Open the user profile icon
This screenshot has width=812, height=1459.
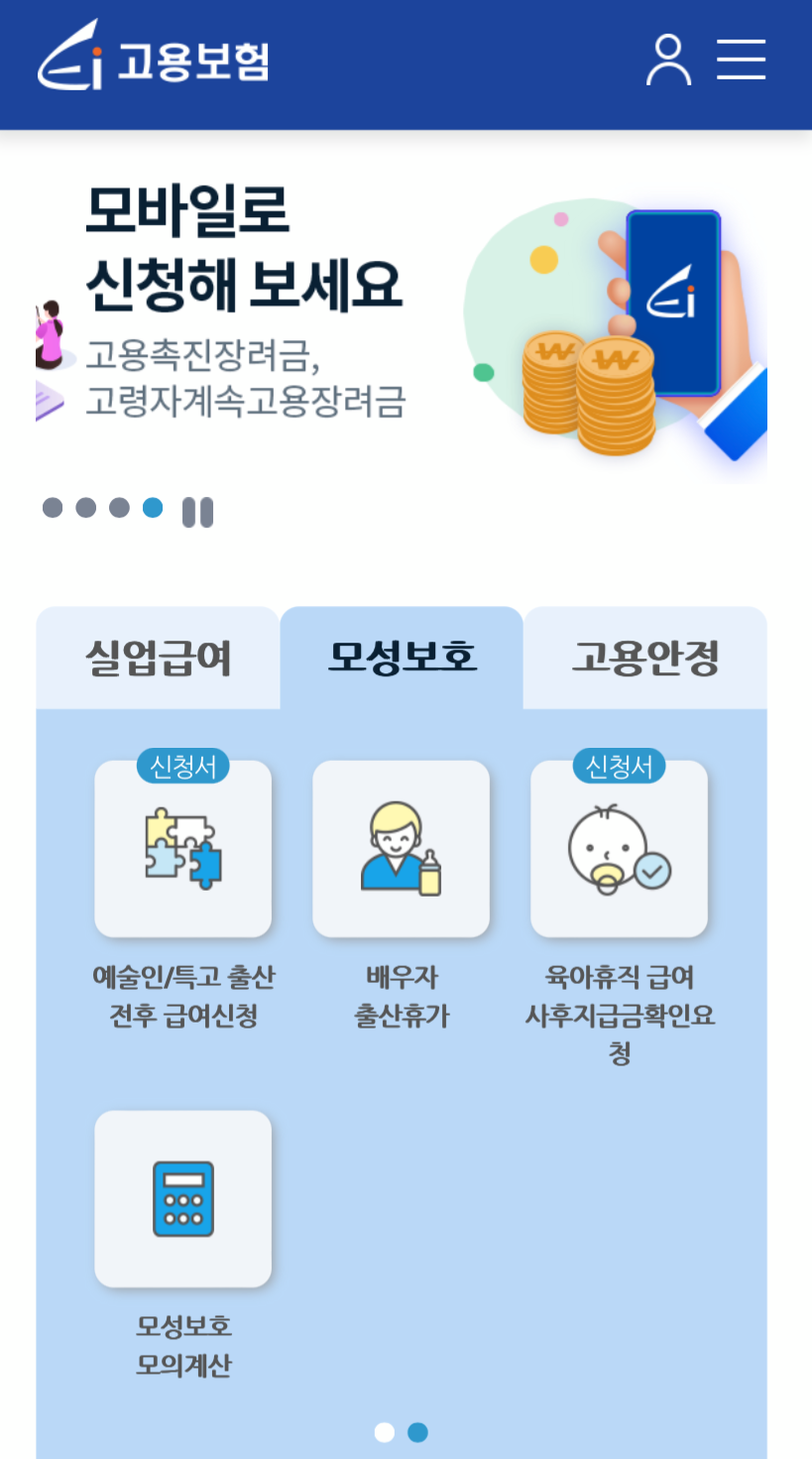coord(668,60)
